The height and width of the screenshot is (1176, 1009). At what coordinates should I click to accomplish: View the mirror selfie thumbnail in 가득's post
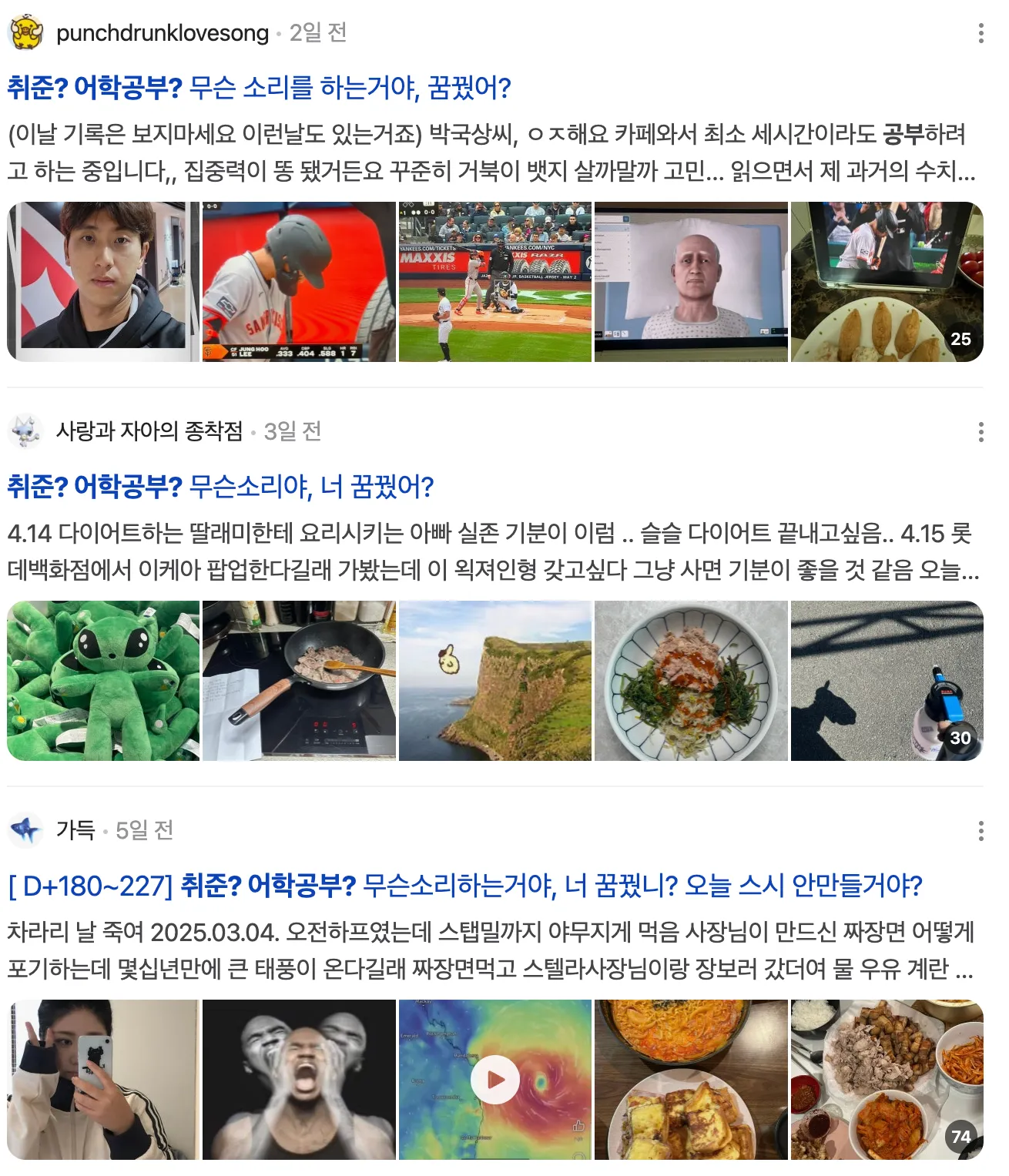103,1080
